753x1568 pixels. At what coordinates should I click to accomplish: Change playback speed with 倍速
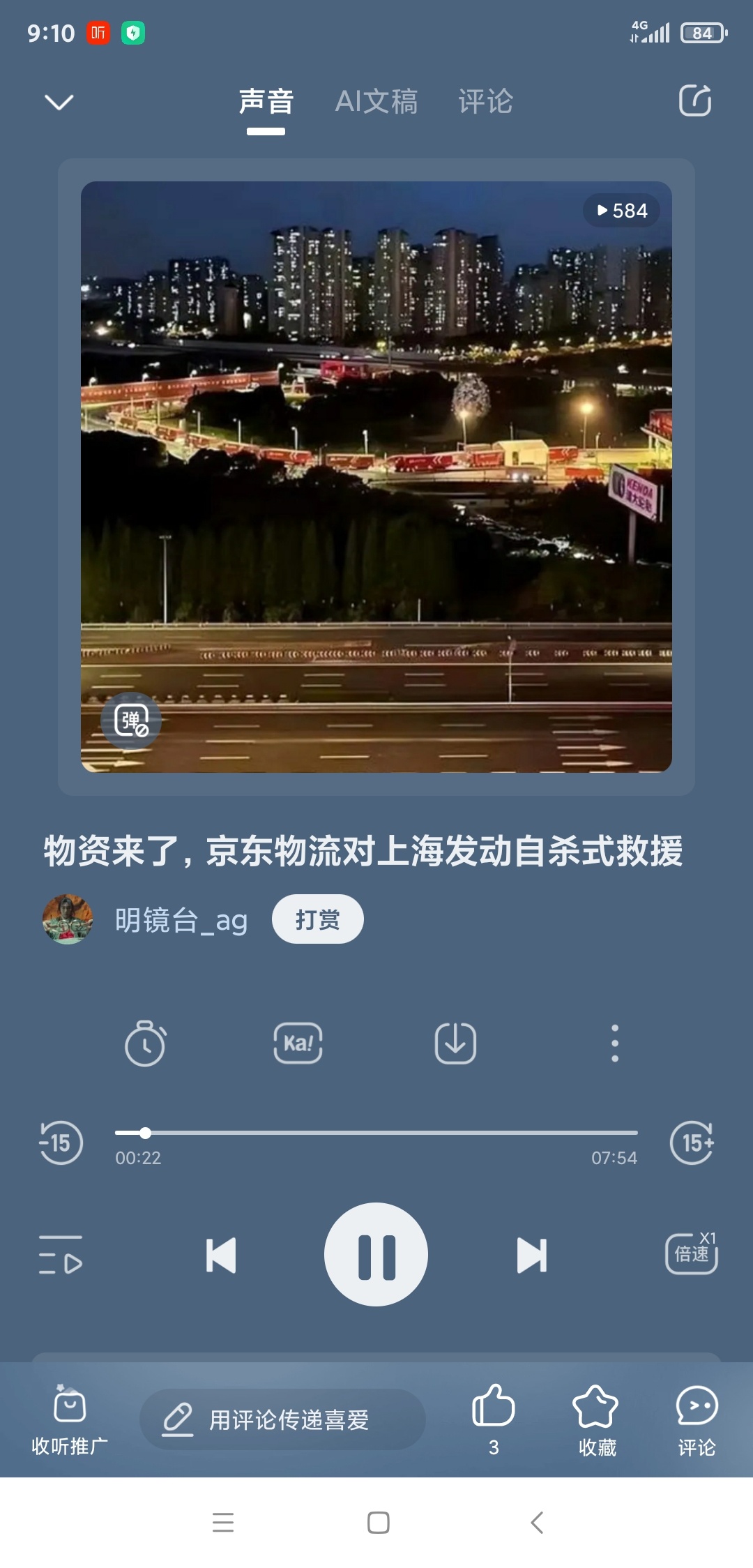pyautogui.click(x=692, y=1253)
